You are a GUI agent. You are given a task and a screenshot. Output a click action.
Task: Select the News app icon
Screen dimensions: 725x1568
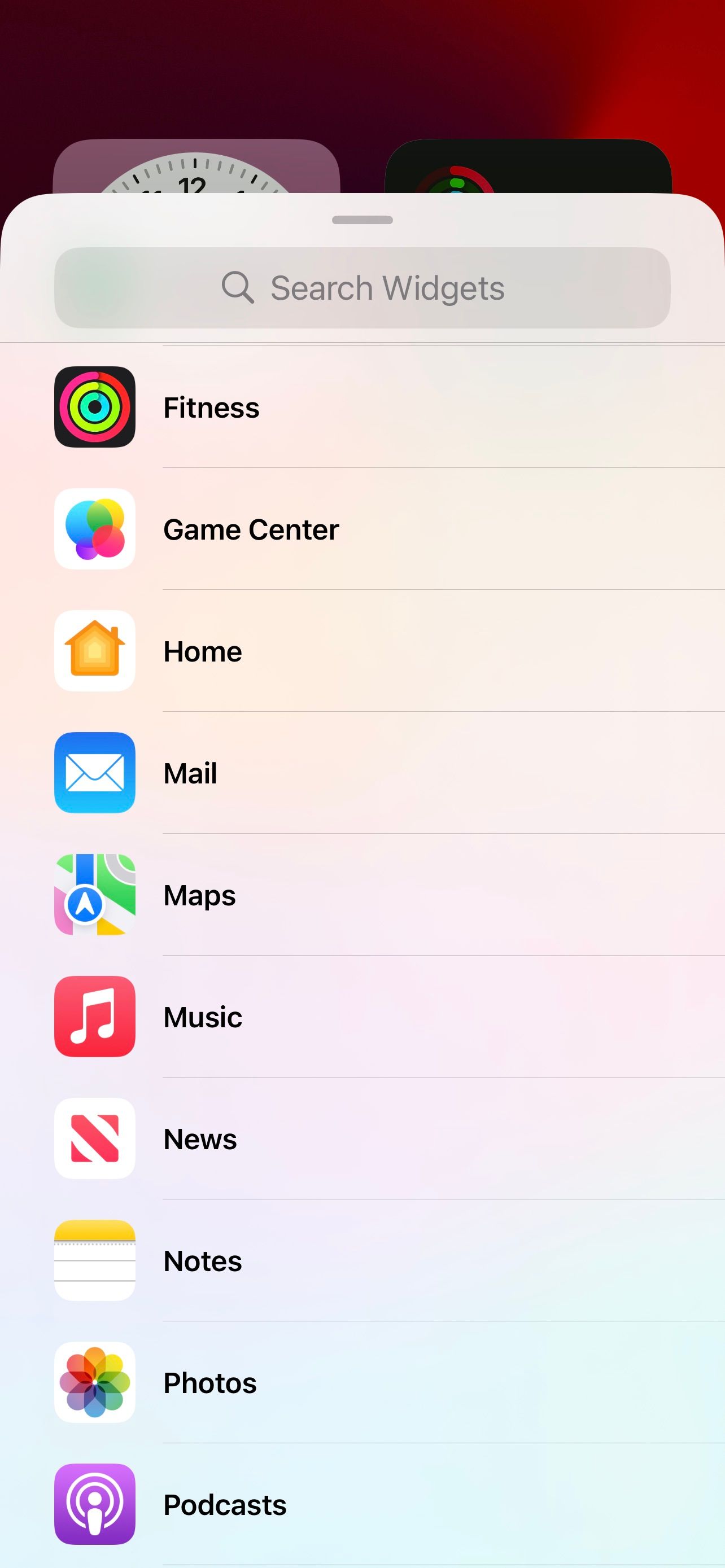94,1140
